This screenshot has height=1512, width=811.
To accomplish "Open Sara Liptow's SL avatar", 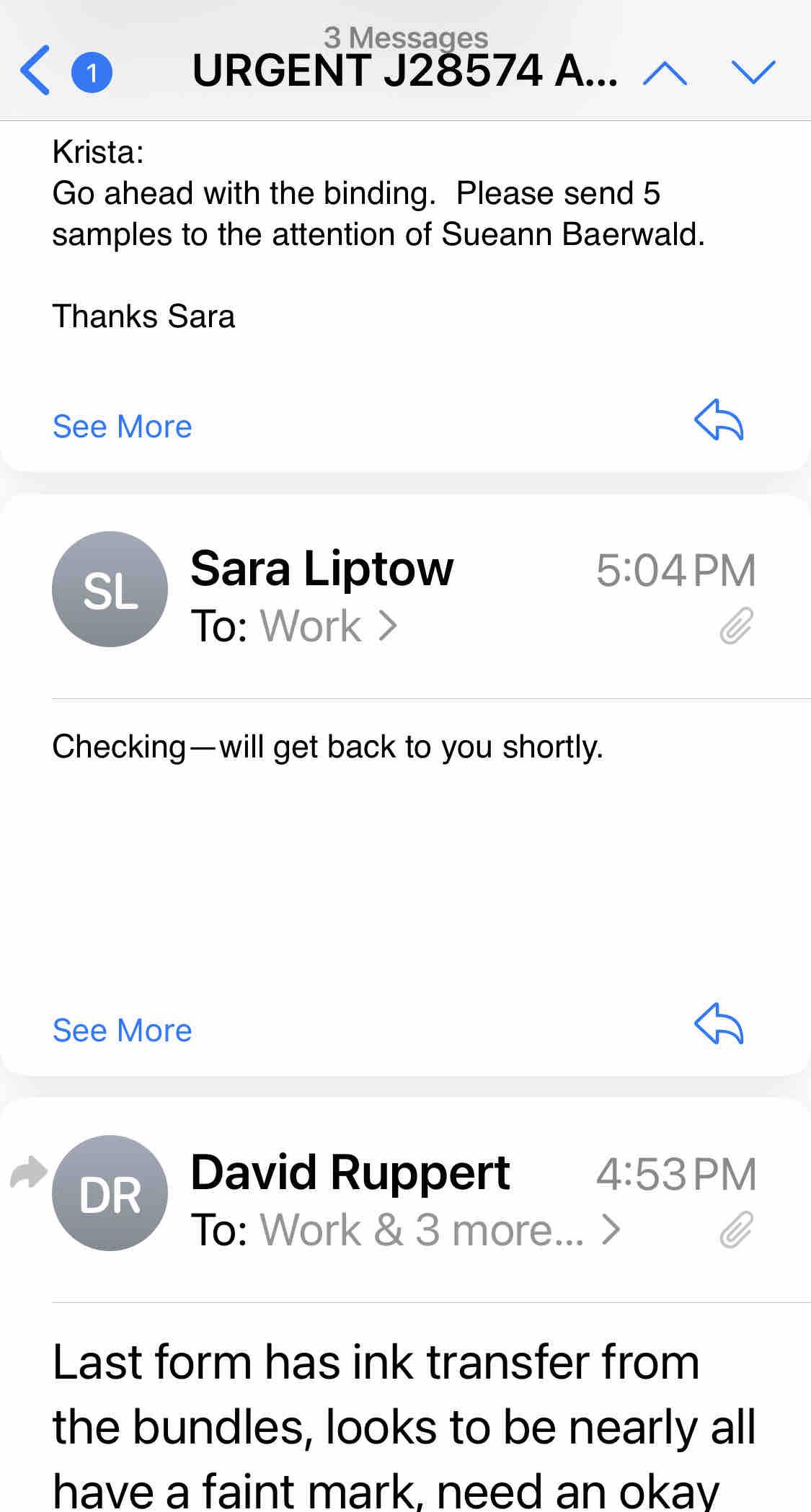I will [110, 590].
